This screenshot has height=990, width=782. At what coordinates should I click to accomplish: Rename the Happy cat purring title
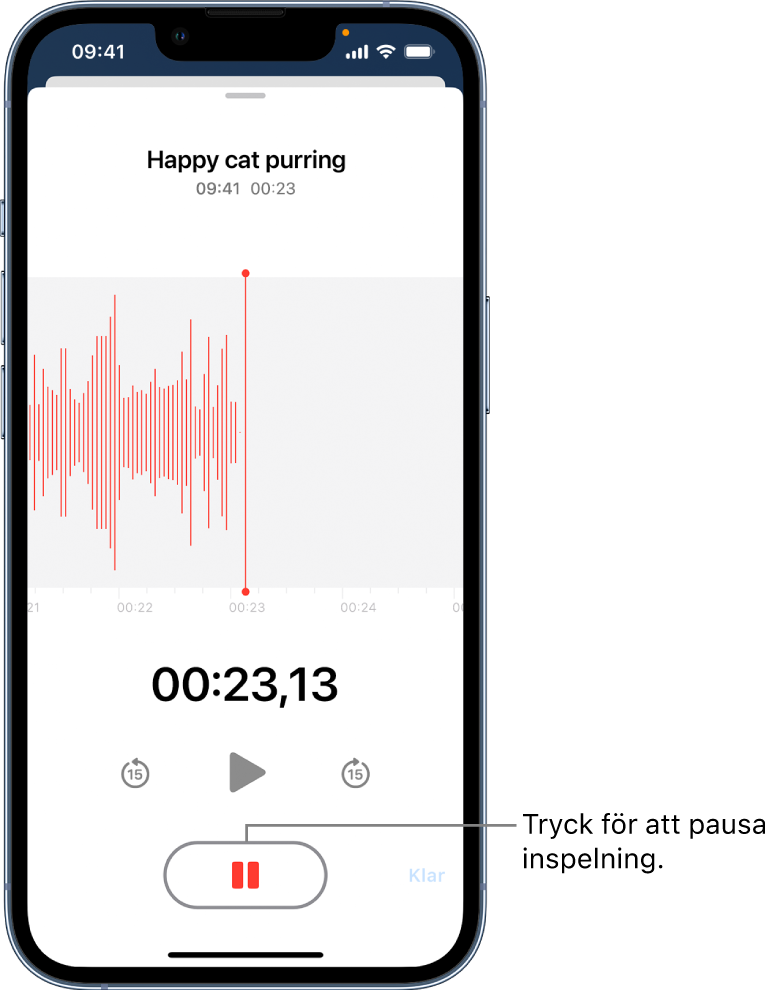(246, 160)
